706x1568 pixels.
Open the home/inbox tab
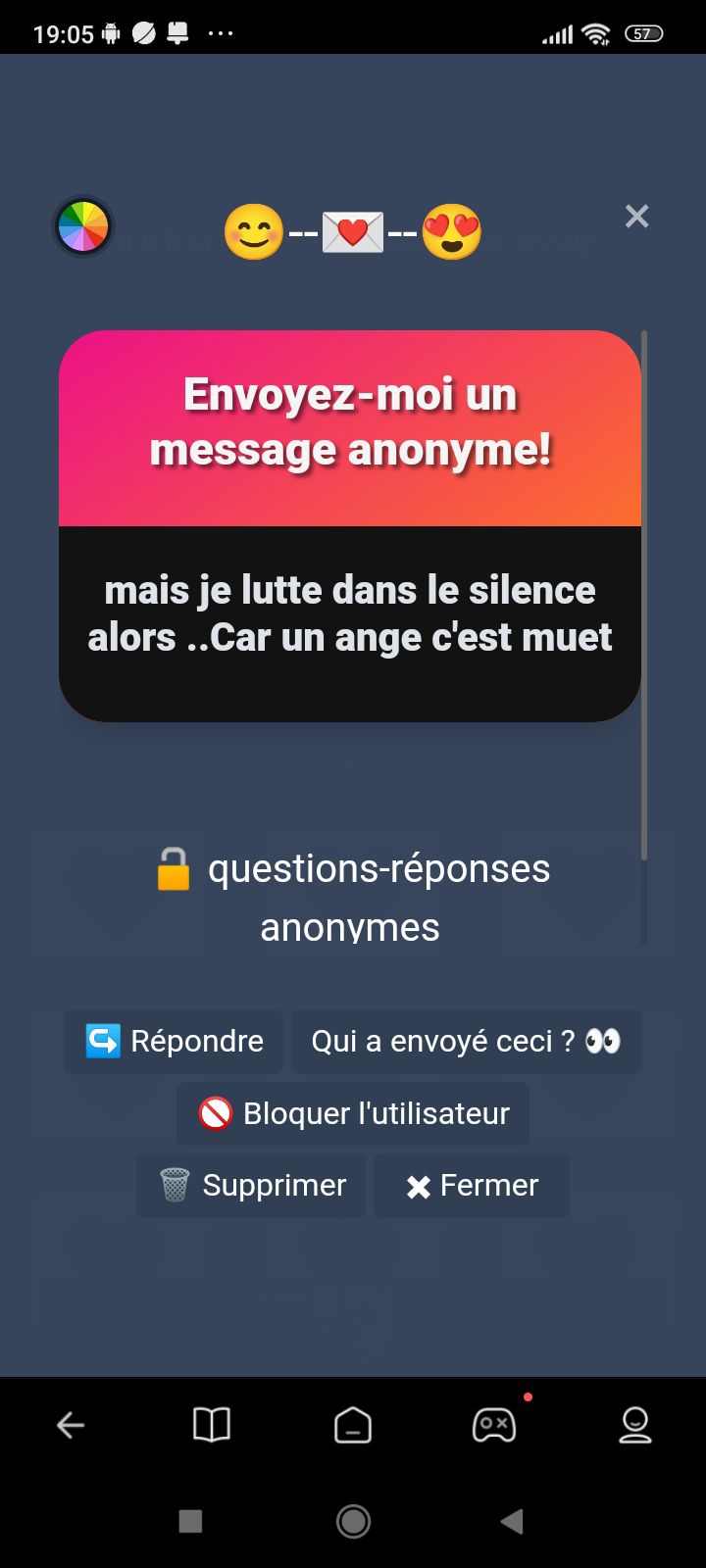coord(353,1425)
